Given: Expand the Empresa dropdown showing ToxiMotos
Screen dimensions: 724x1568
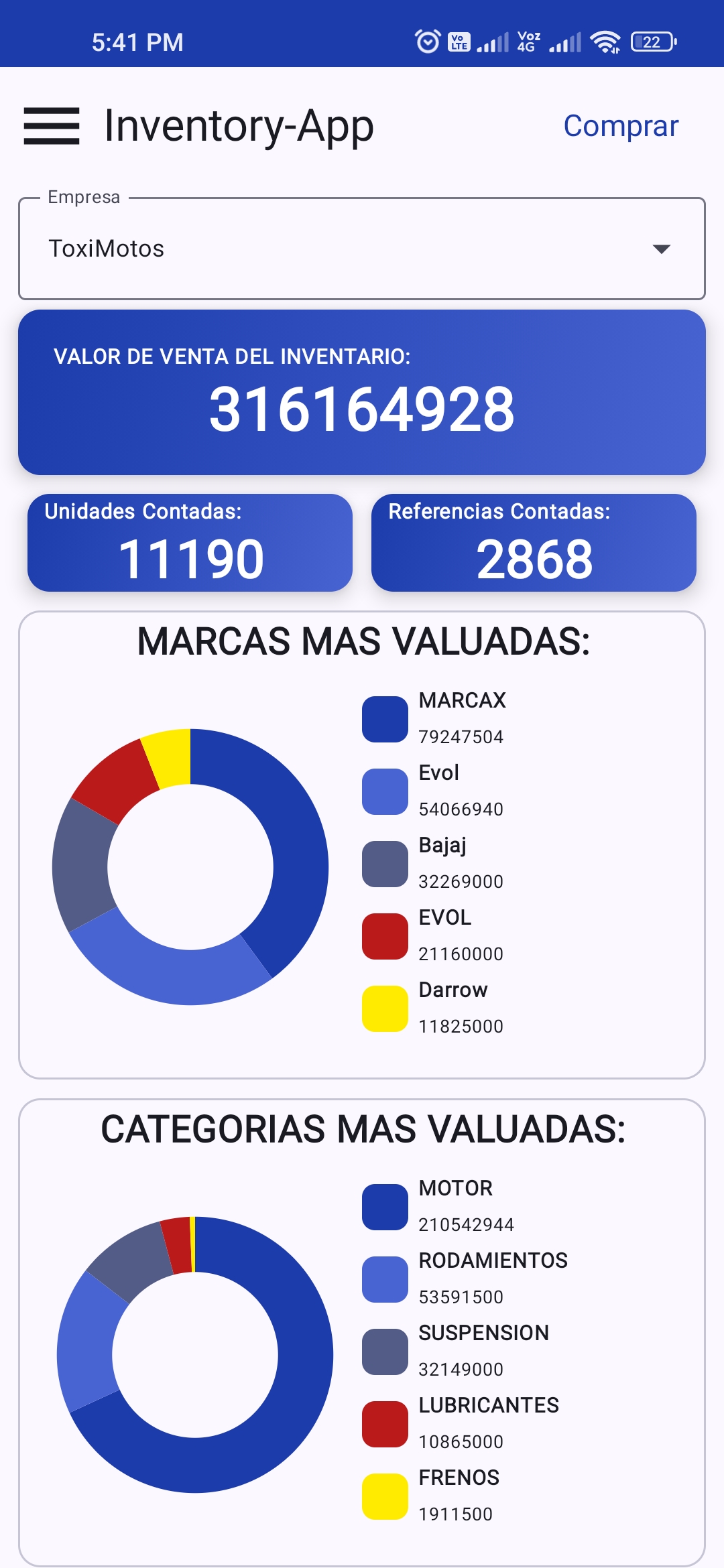Looking at the screenshot, I should coord(362,249).
